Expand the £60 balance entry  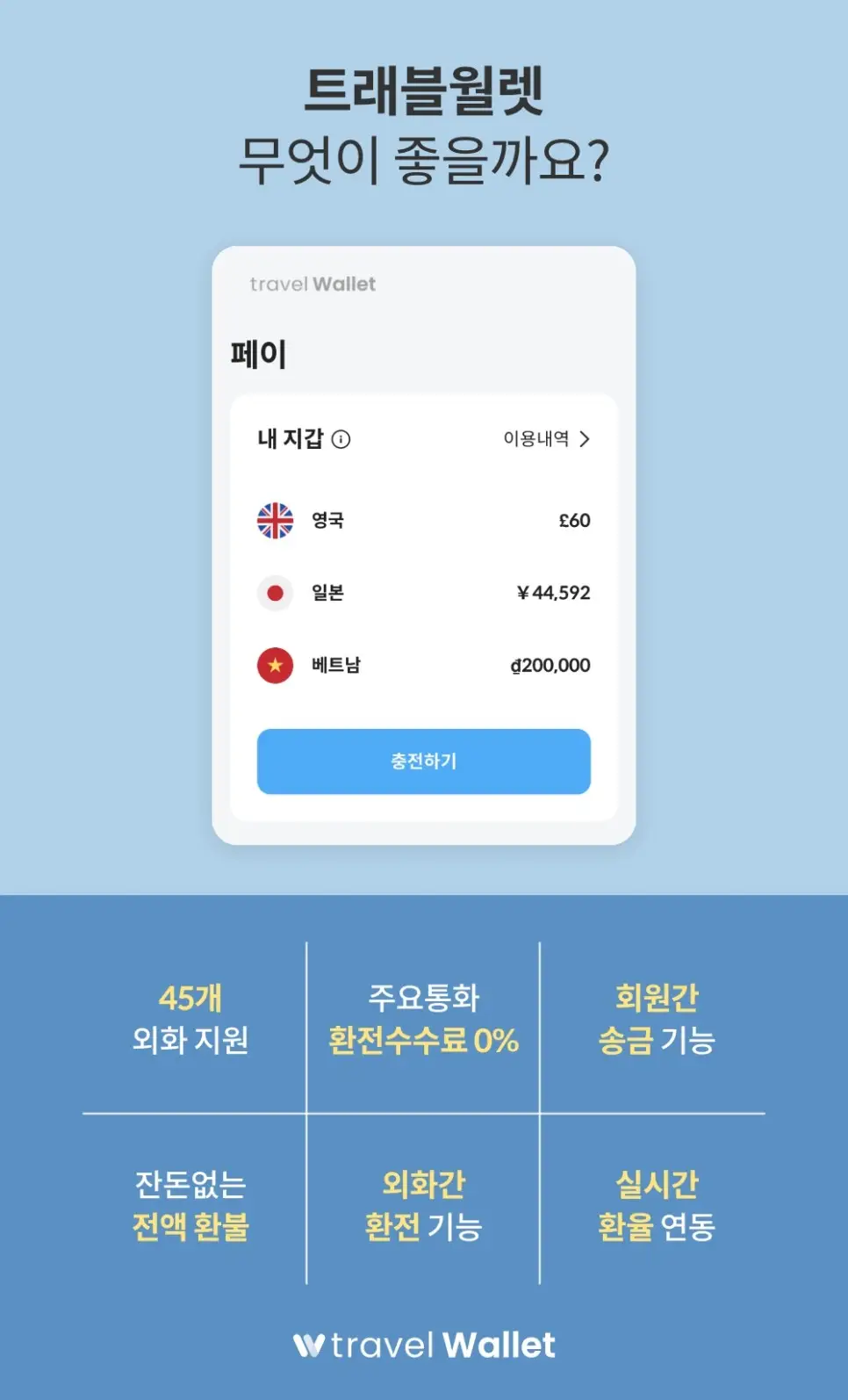(575, 520)
